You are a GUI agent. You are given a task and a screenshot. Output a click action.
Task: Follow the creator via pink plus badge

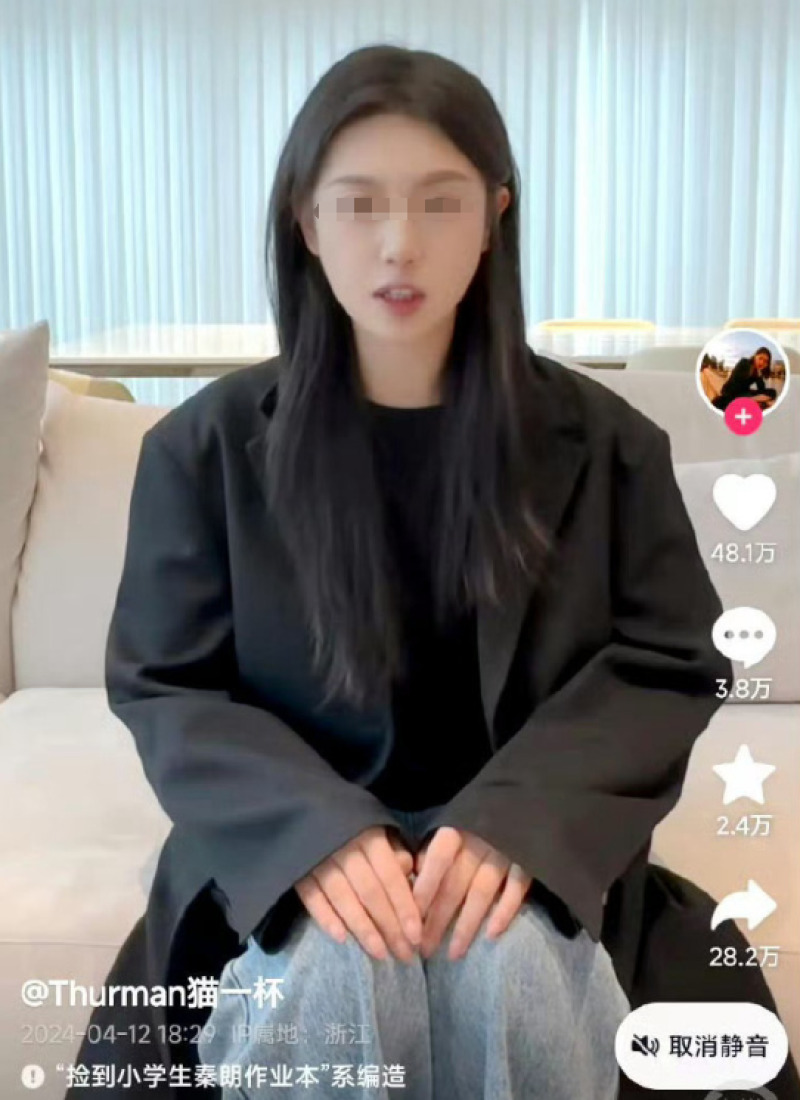[742, 415]
